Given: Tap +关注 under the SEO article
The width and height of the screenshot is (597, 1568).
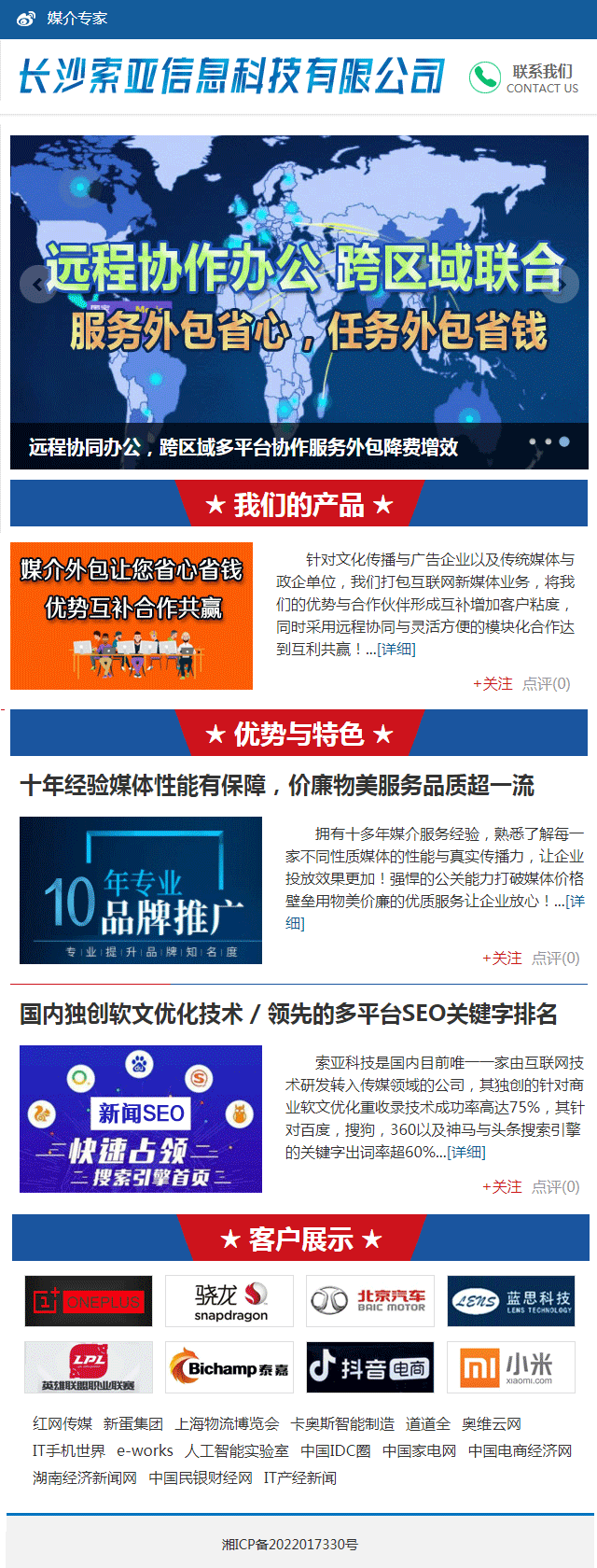Looking at the screenshot, I should [x=502, y=1187].
